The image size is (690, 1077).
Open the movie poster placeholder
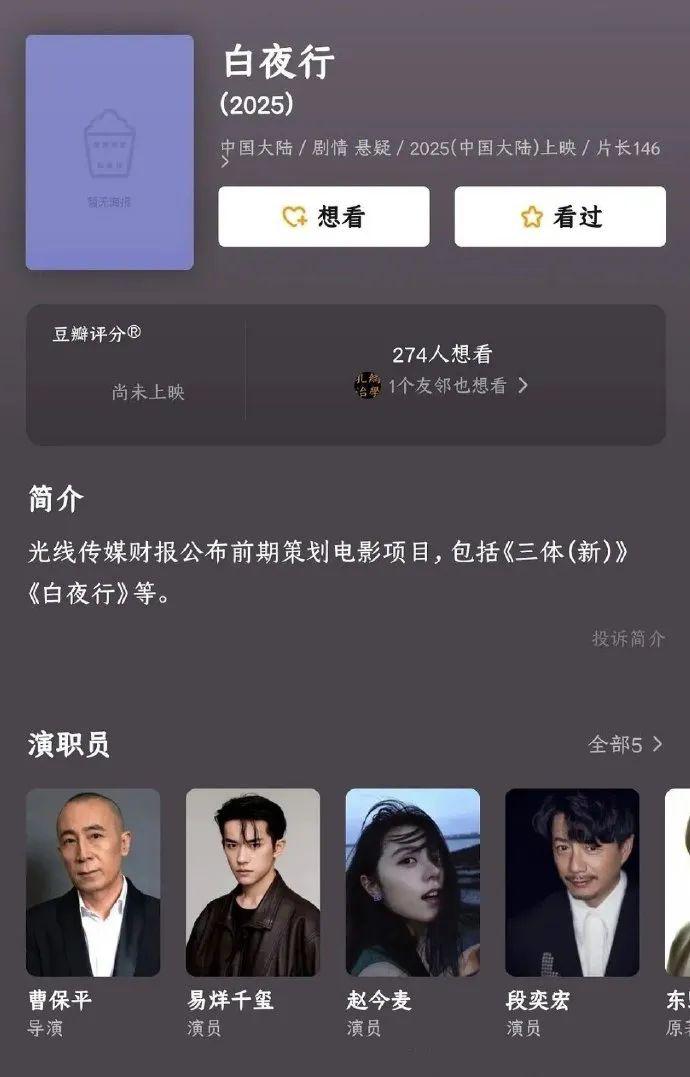point(110,152)
